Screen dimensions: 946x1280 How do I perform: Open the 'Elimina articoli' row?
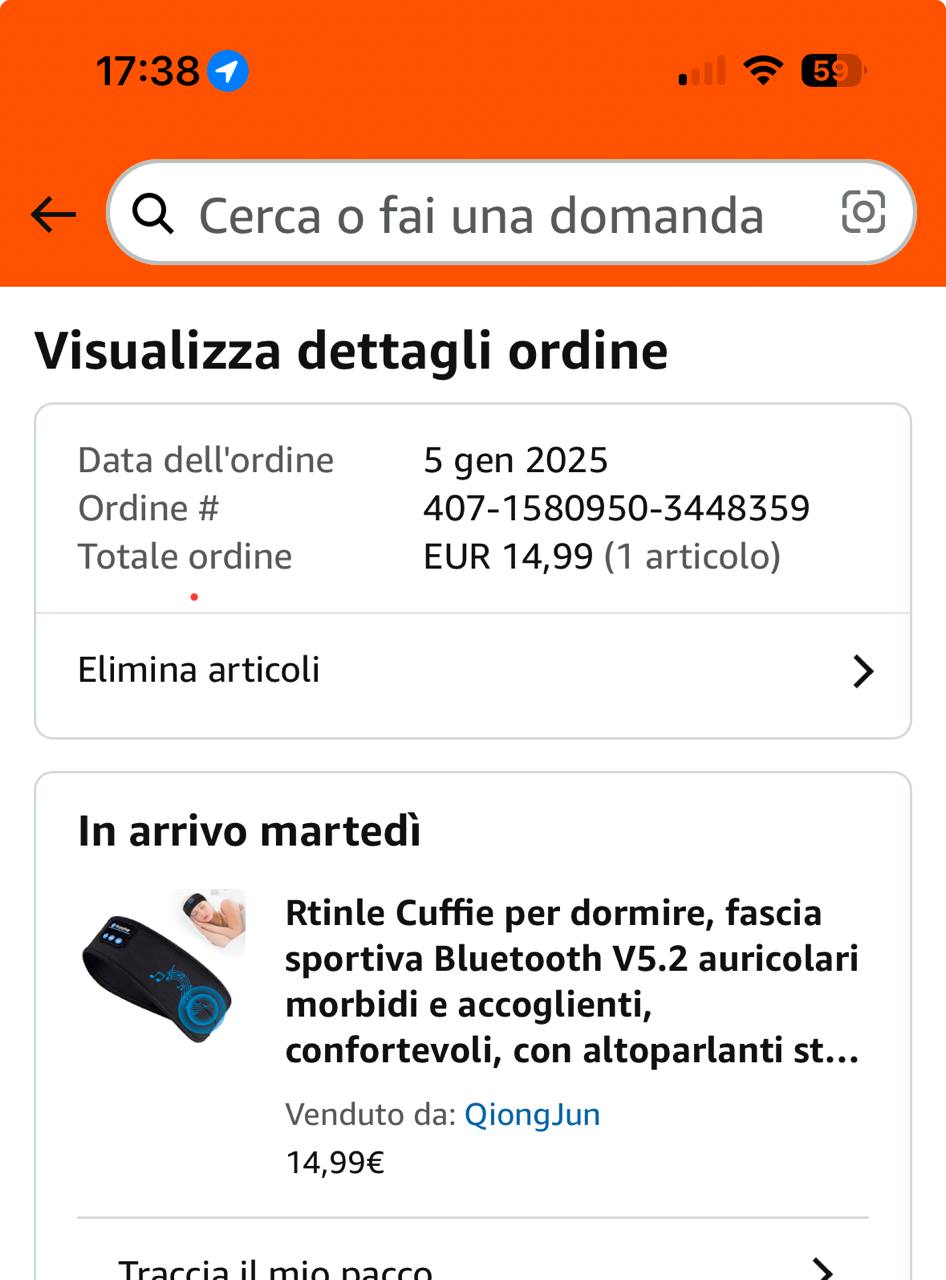pos(472,671)
